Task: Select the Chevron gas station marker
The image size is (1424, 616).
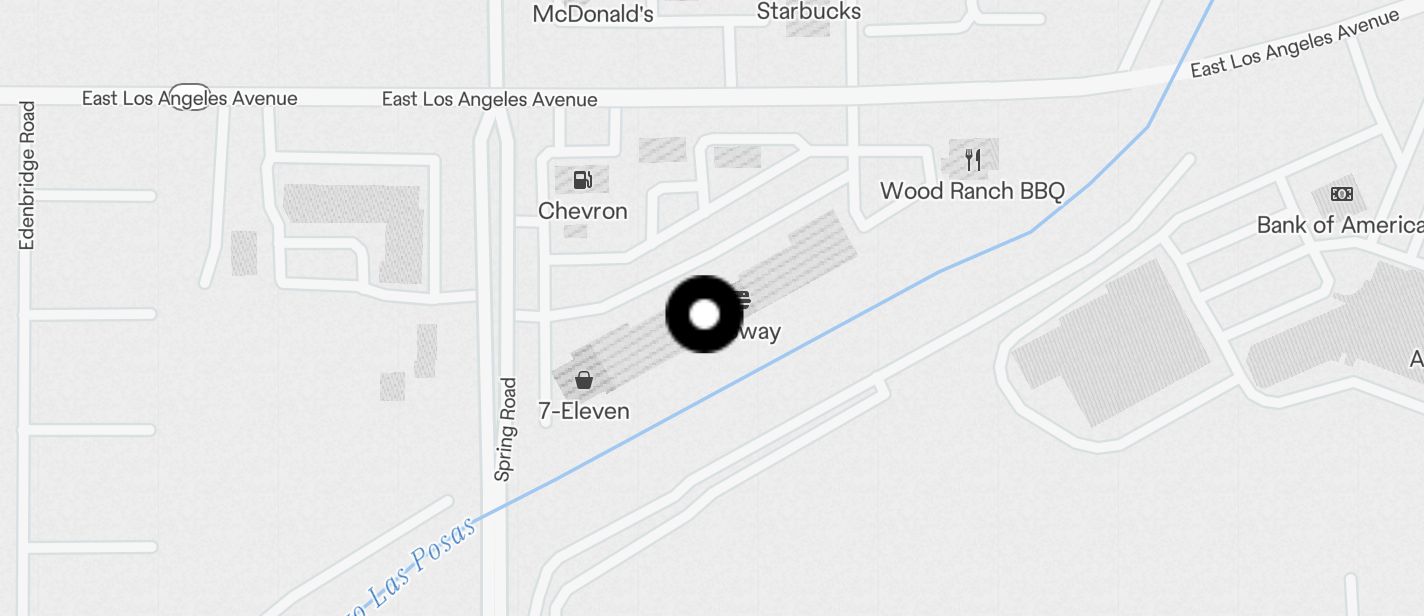Action: [x=583, y=181]
